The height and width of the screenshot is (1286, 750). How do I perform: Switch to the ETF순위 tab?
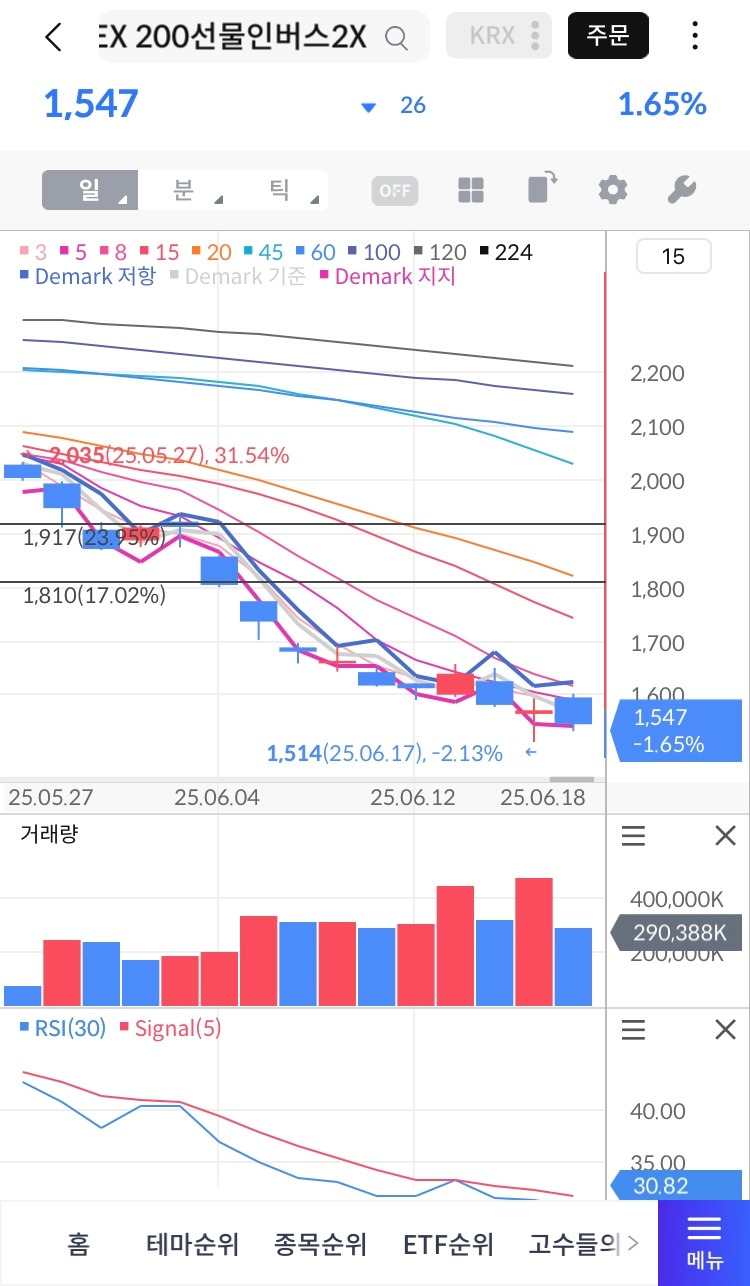click(x=449, y=1245)
